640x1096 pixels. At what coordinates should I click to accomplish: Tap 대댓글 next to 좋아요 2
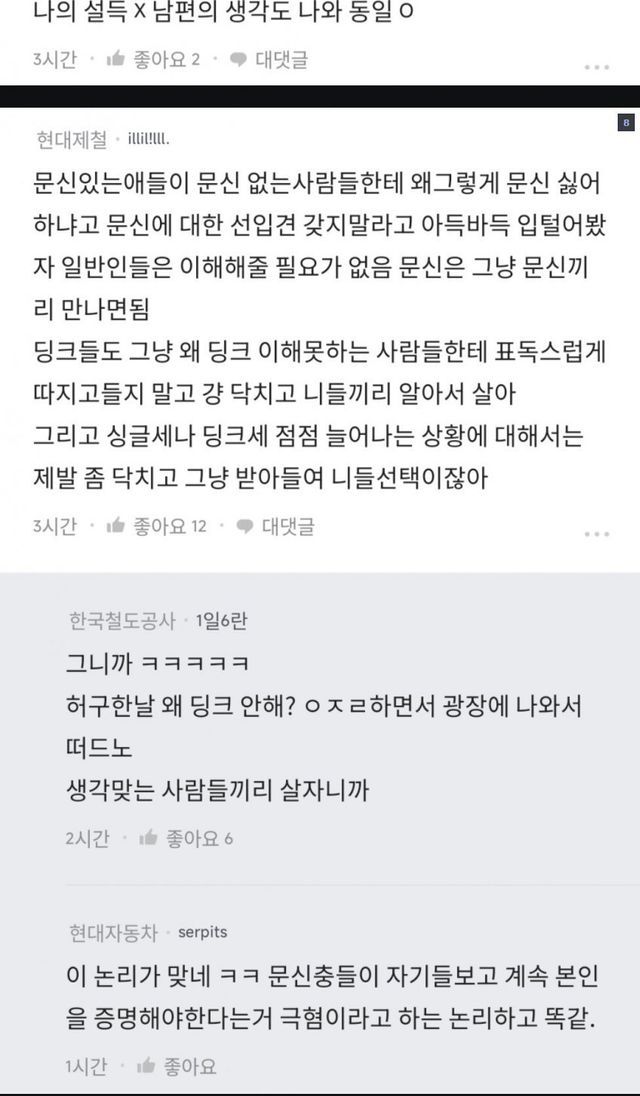[269, 59]
